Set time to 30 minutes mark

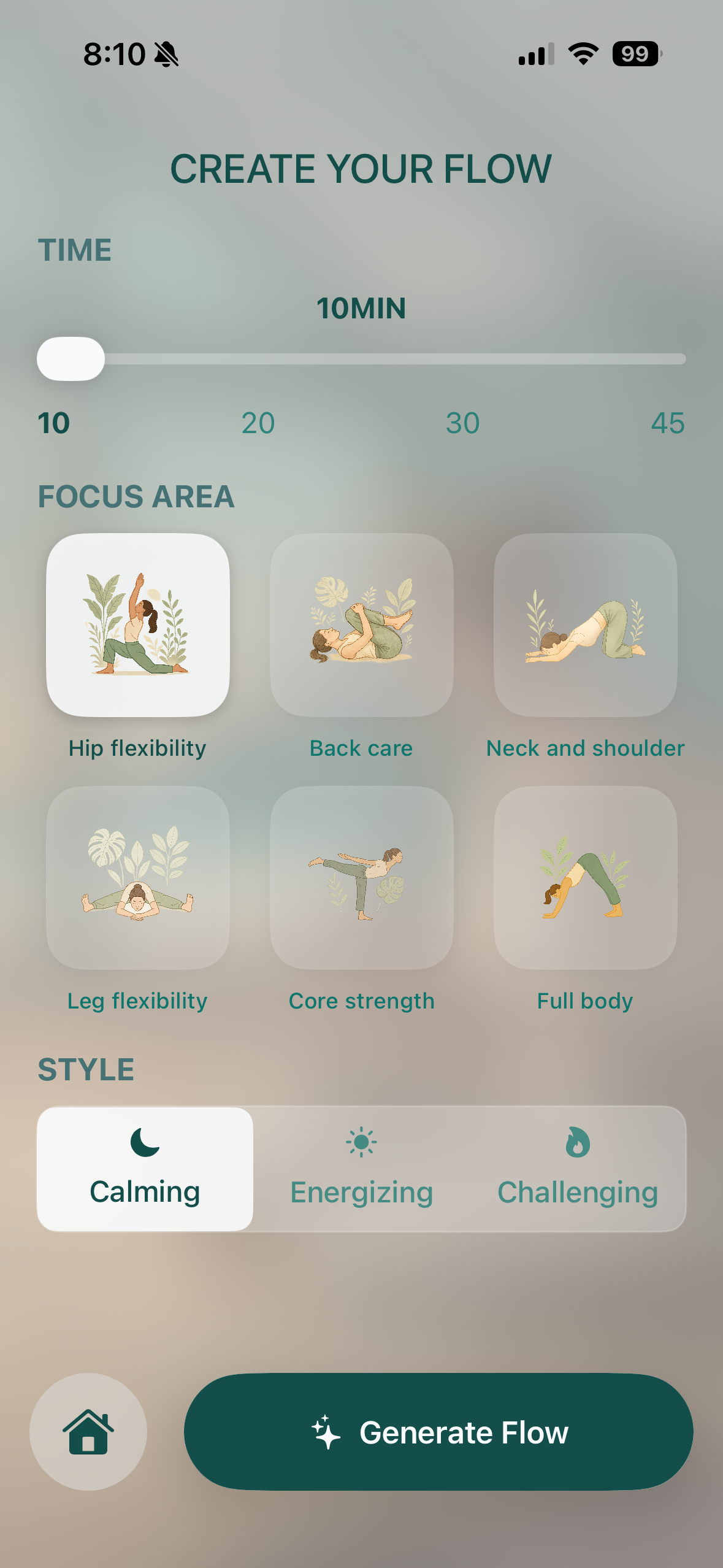pos(462,423)
